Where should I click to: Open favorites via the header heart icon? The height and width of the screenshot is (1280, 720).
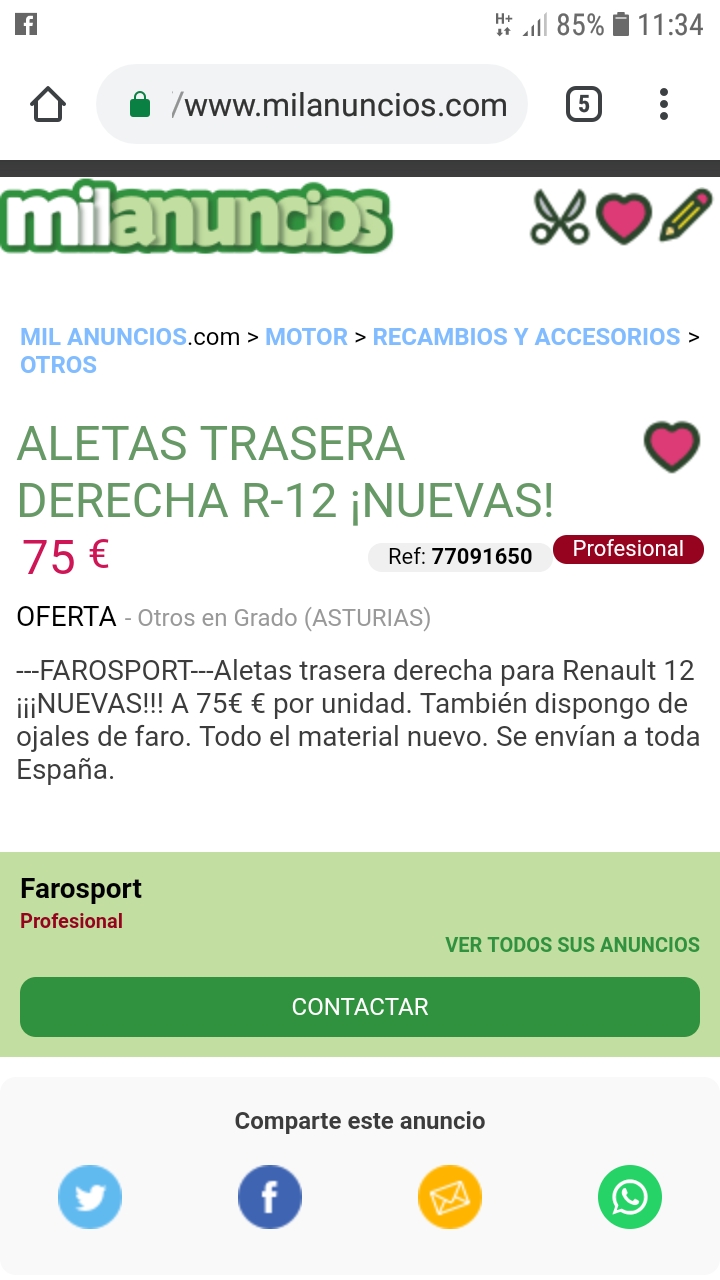point(624,217)
